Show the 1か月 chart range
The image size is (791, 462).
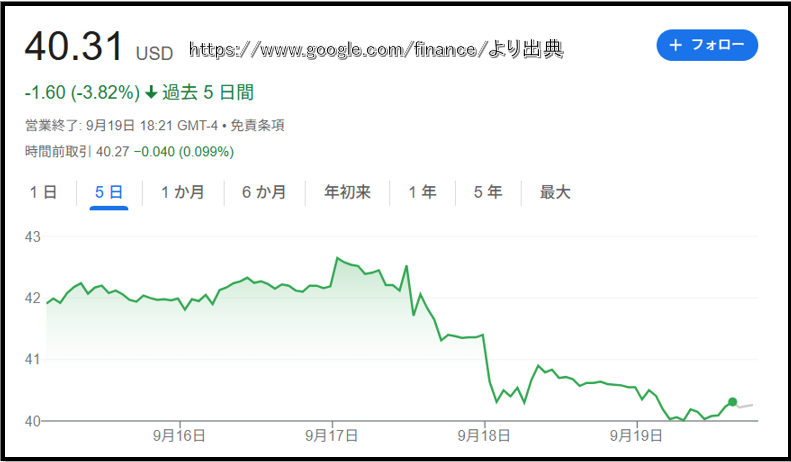[183, 192]
